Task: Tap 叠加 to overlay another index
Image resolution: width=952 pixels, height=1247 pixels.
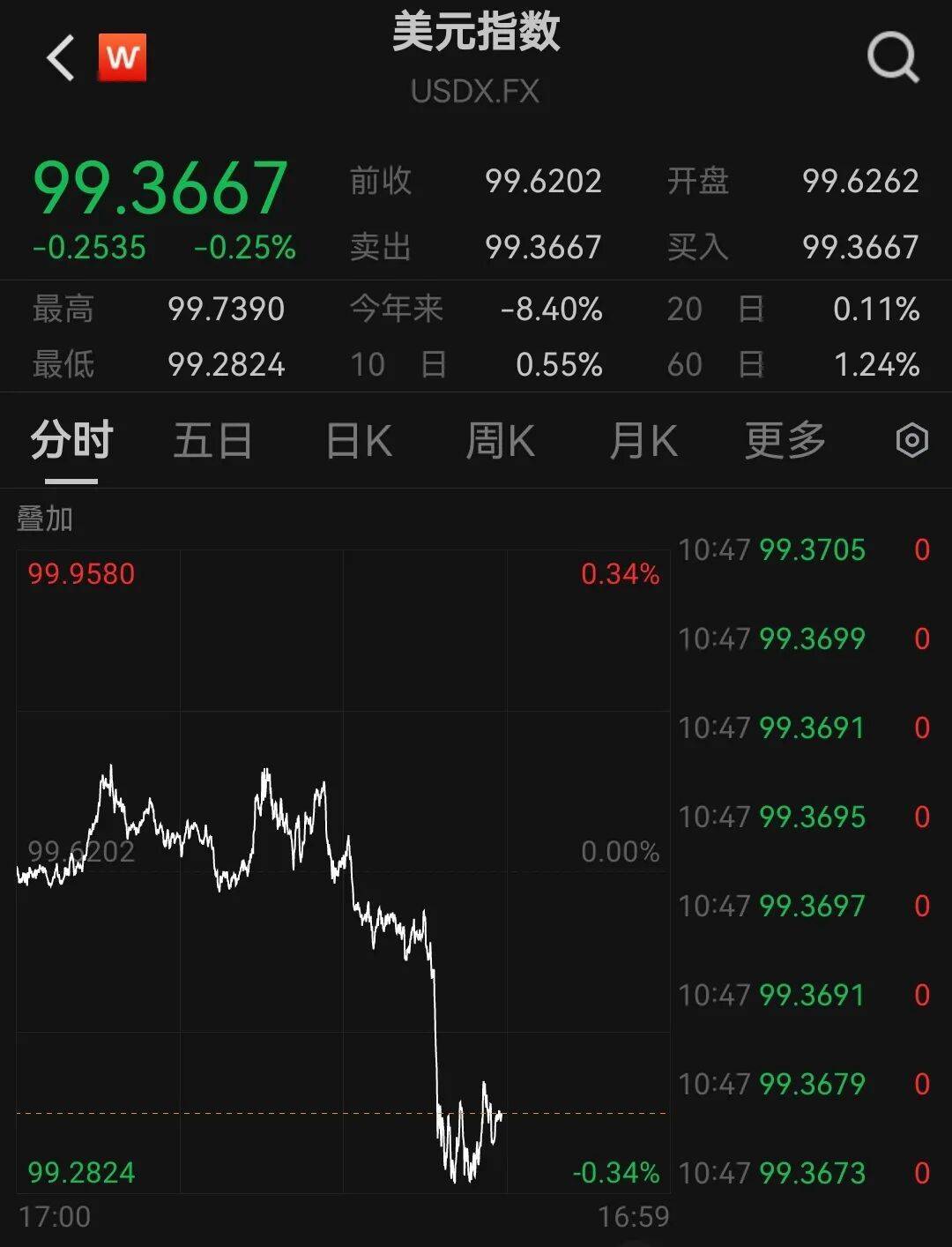Action: 45,519
